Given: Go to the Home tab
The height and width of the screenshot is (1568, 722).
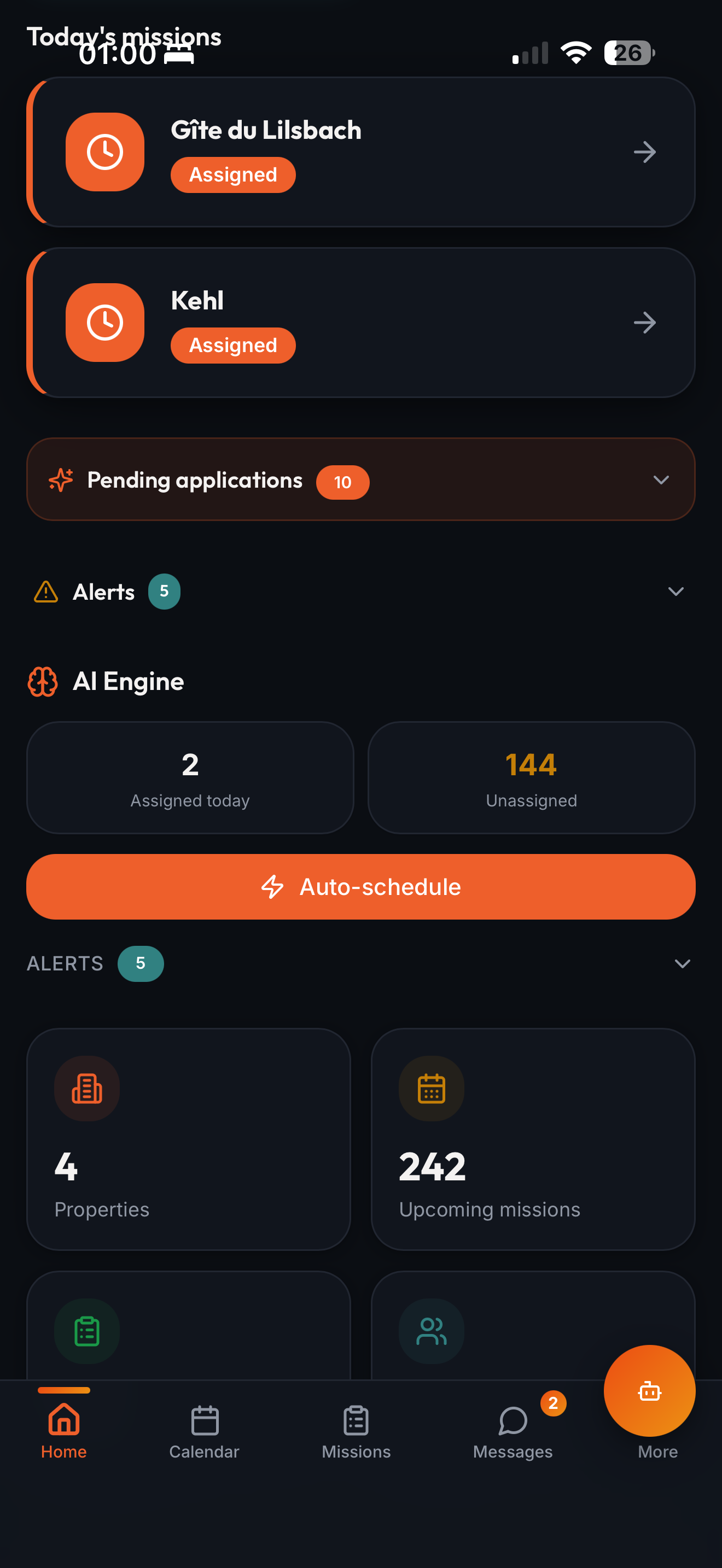Looking at the screenshot, I should pyautogui.click(x=64, y=1430).
